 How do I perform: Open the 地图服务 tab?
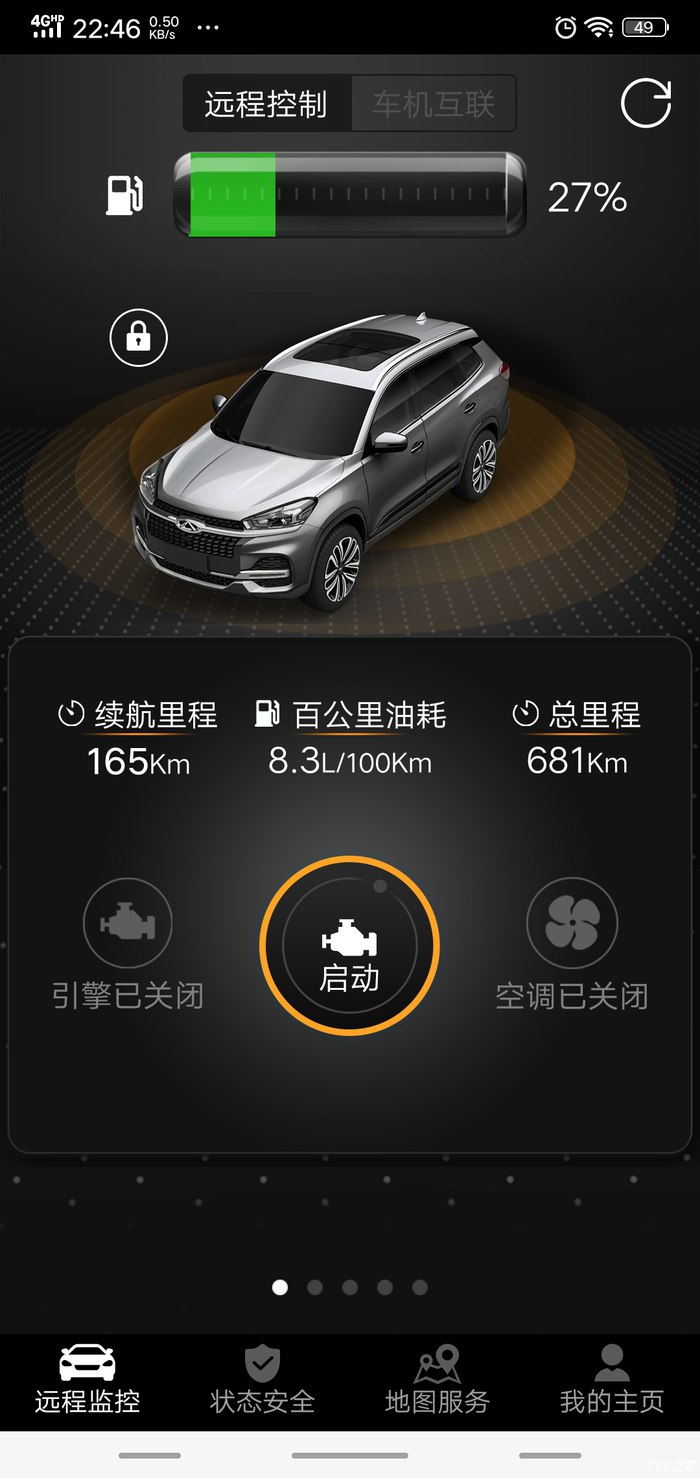coord(437,1380)
